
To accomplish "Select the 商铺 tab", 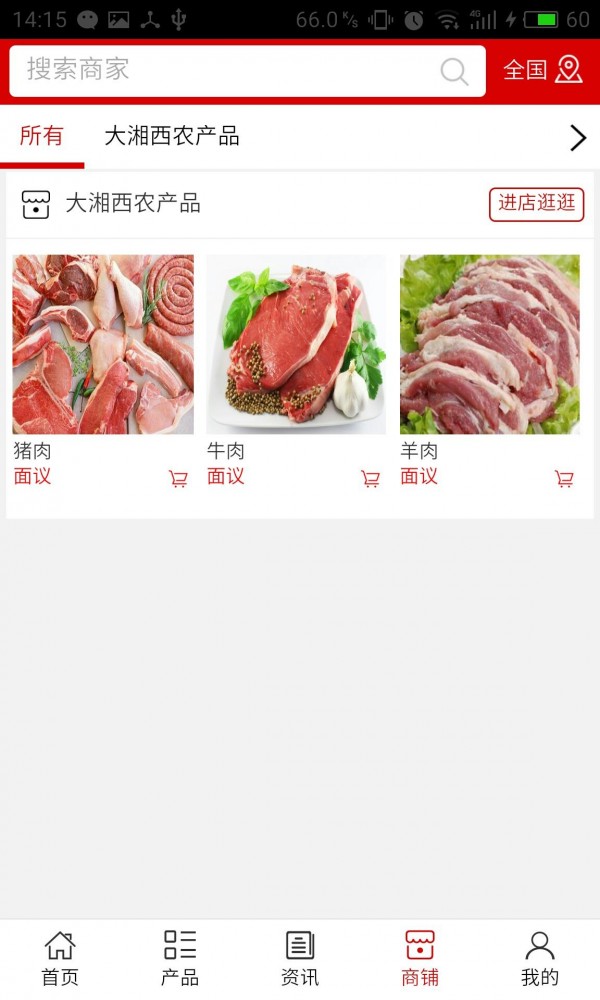I will tap(420, 958).
